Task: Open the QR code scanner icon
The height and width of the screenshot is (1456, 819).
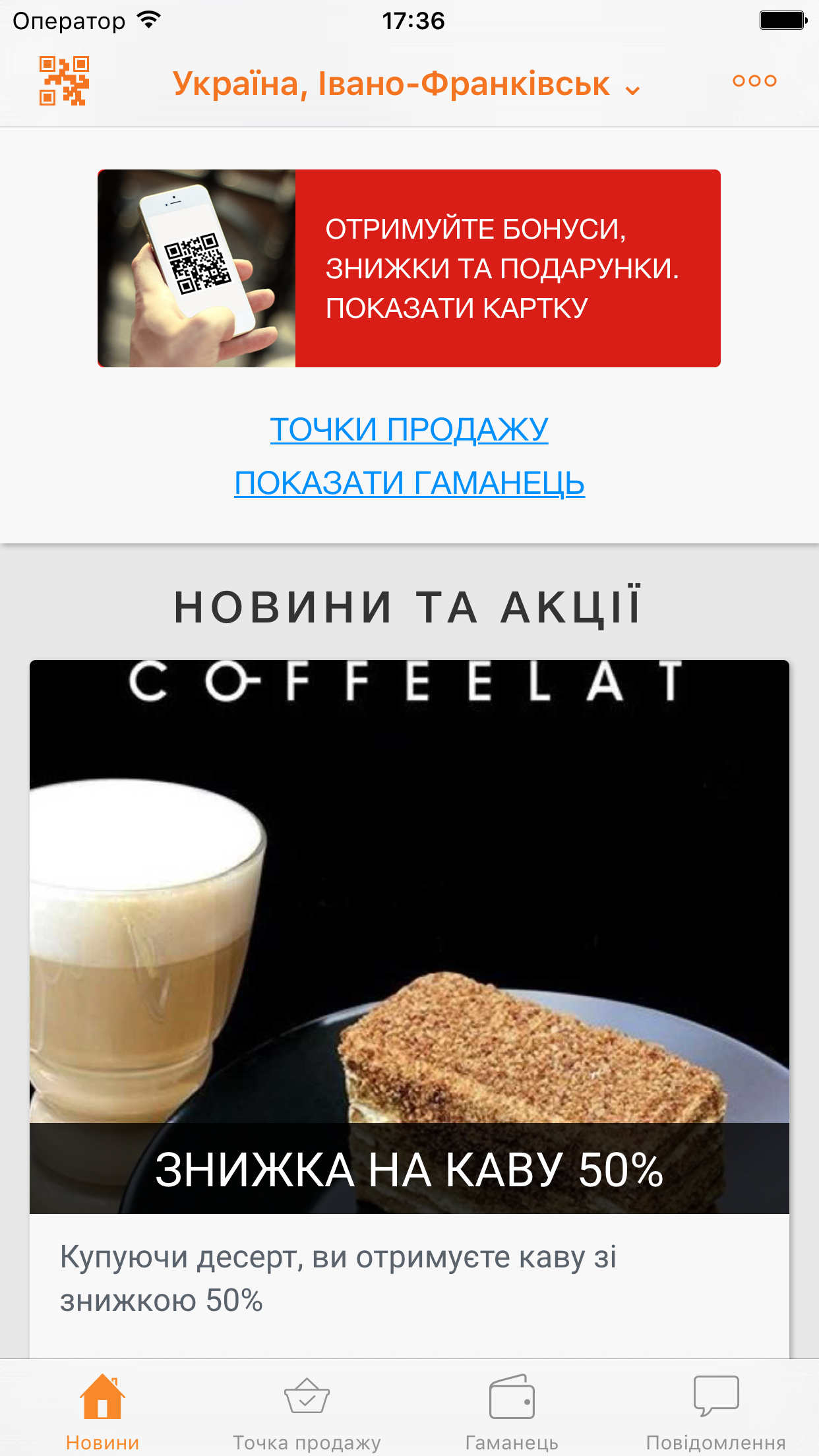Action: pos(64,81)
